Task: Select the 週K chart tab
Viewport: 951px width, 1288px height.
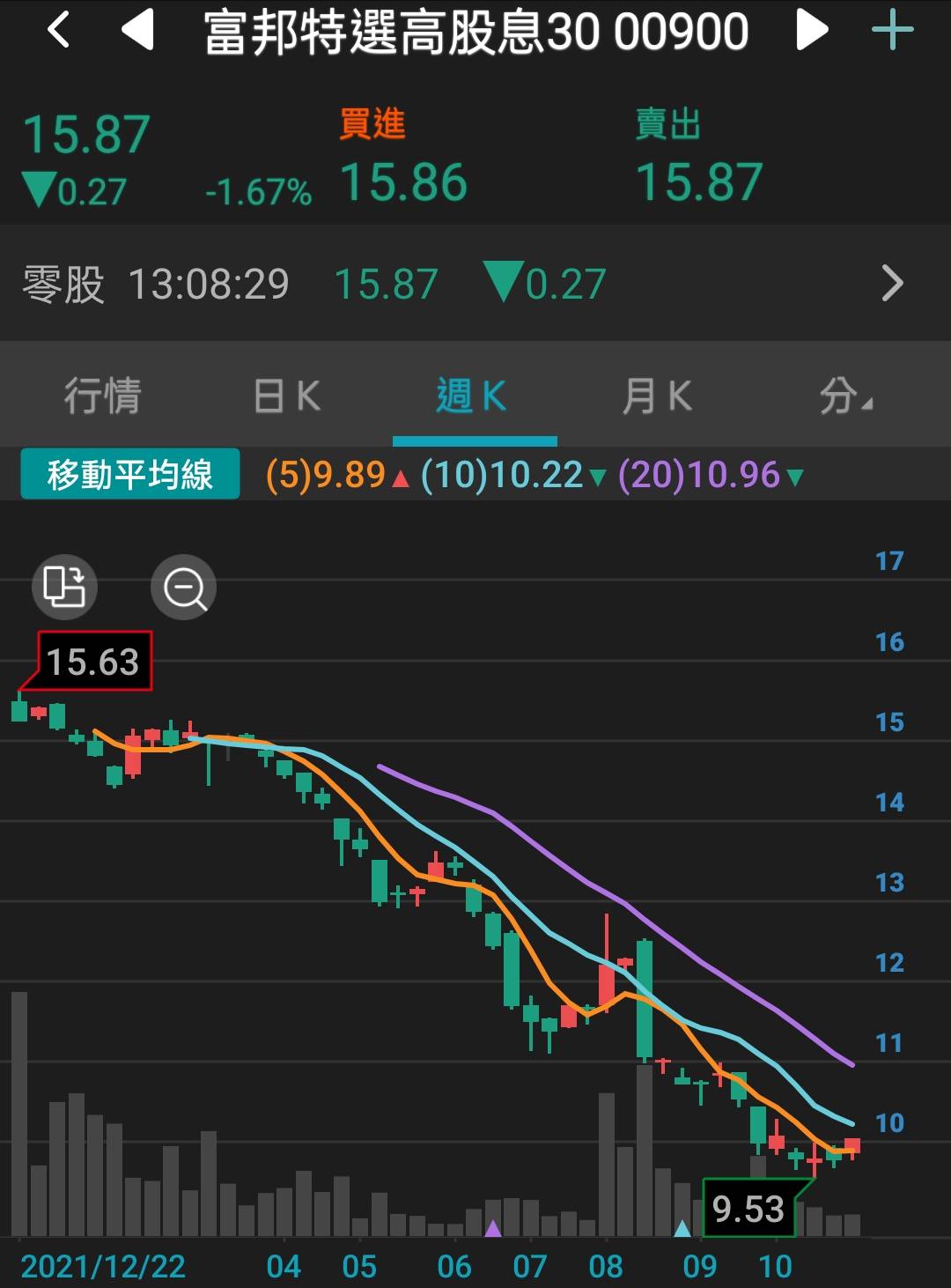Action: coord(473,396)
